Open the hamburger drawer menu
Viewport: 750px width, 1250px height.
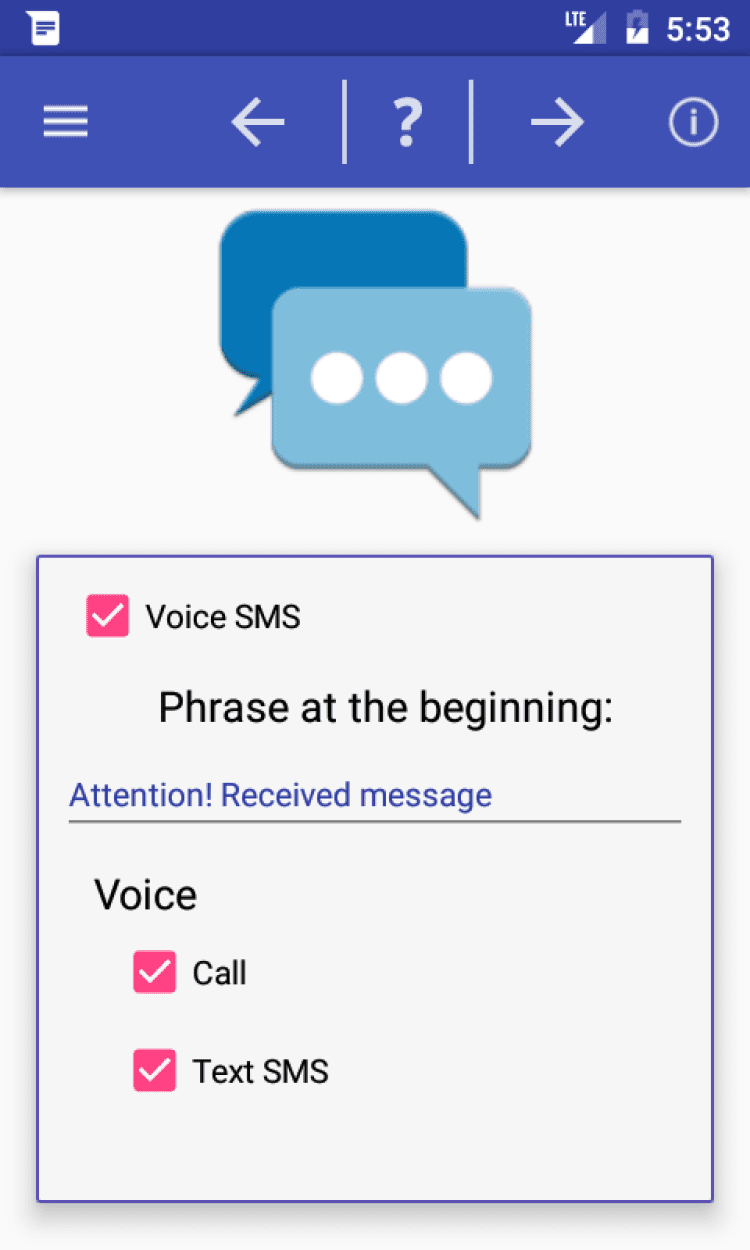[x=66, y=122]
